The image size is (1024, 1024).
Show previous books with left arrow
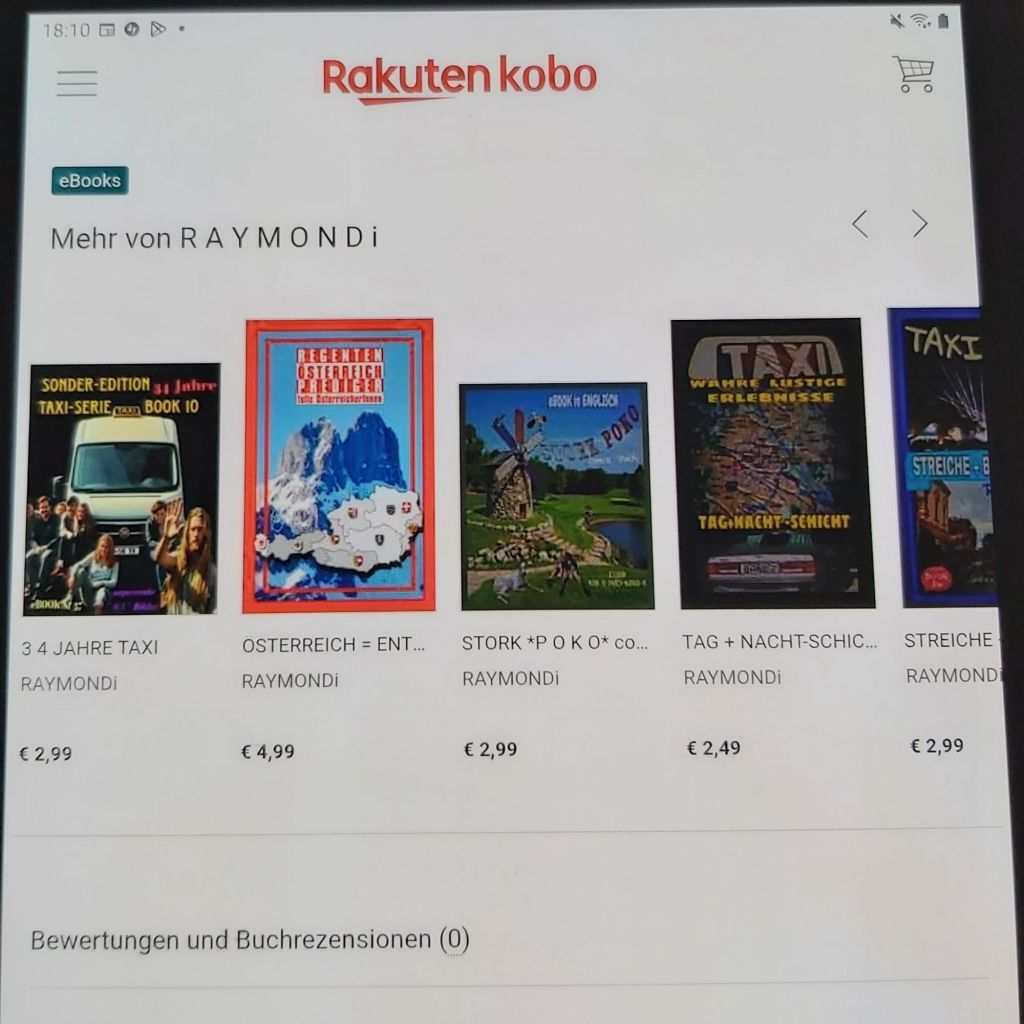coord(860,224)
